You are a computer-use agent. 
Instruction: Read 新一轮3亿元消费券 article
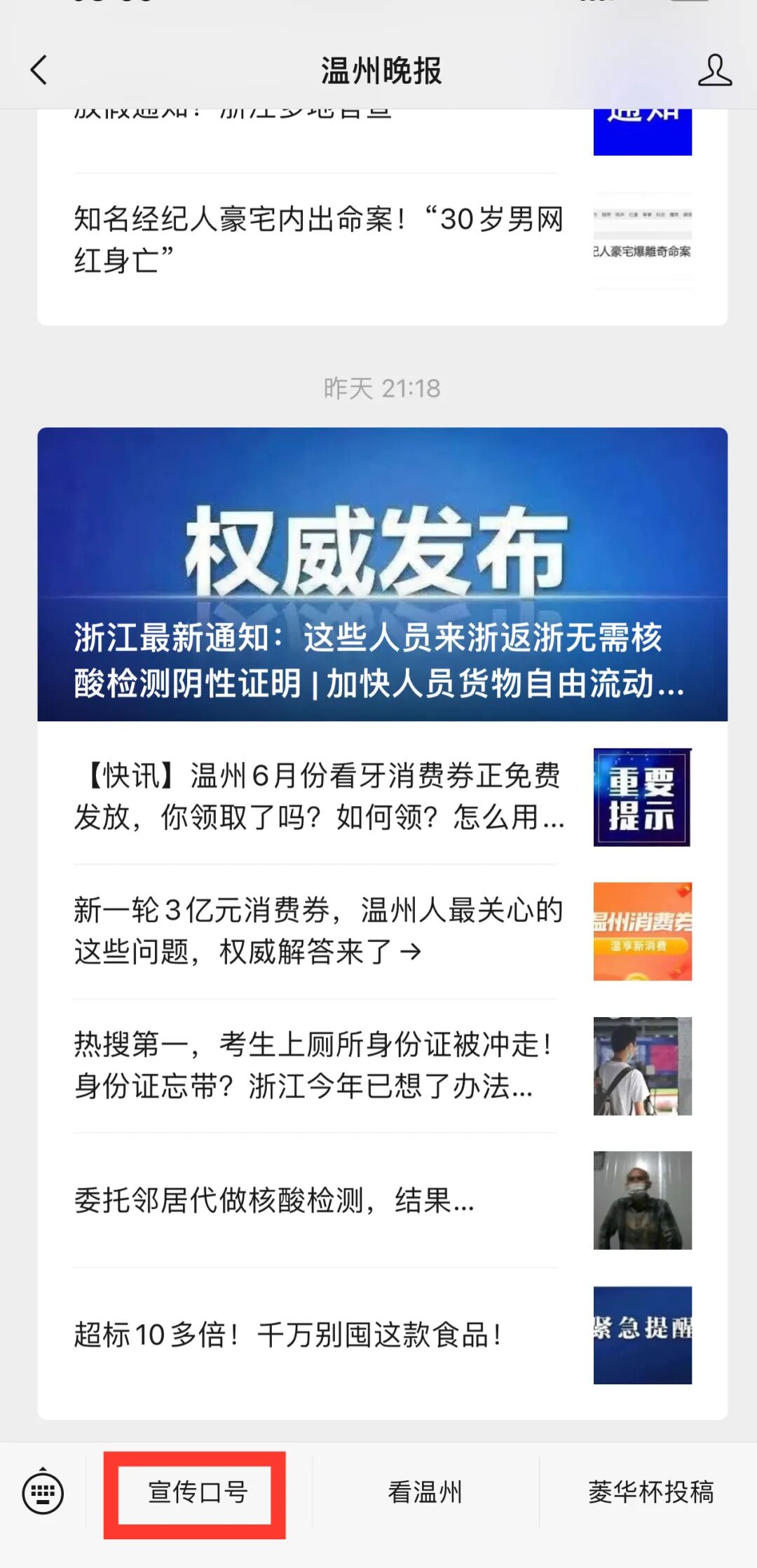pyautogui.click(x=383, y=931)
